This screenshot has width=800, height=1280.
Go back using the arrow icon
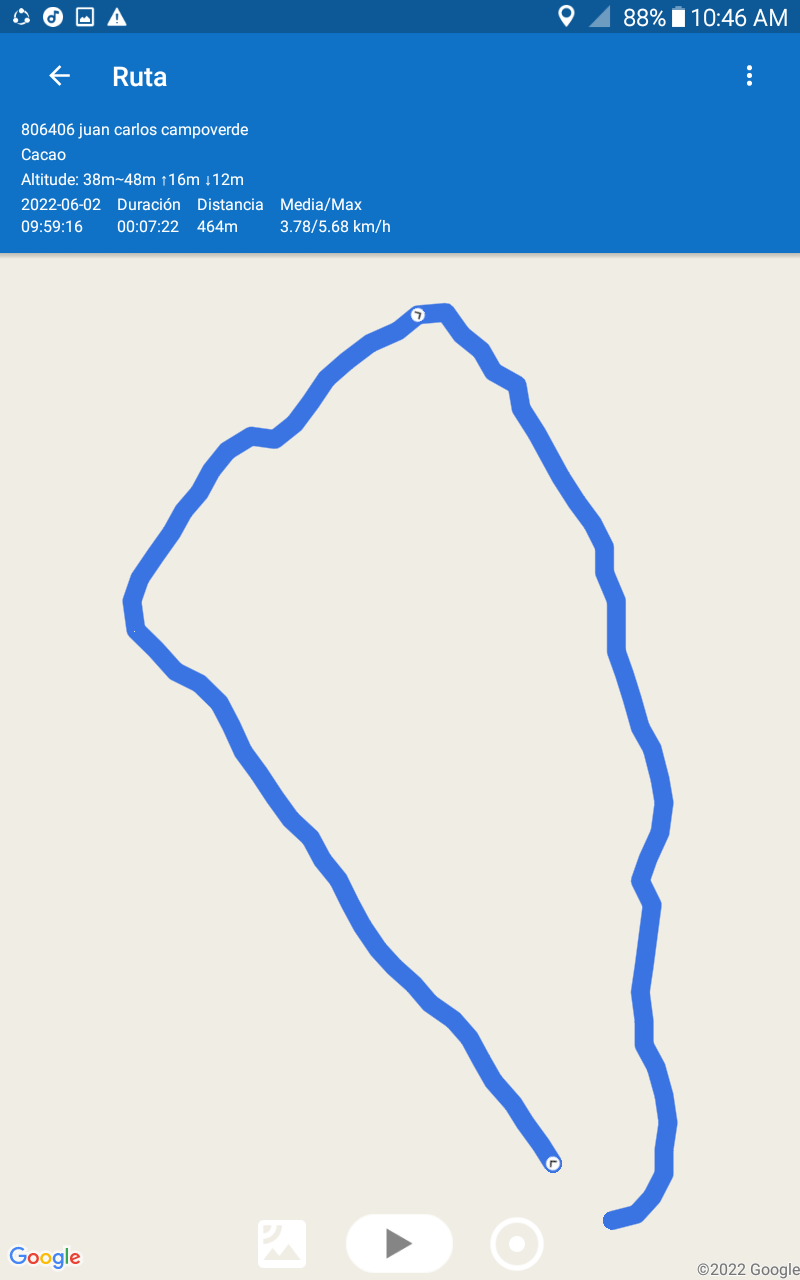click(x=60, y=76)
